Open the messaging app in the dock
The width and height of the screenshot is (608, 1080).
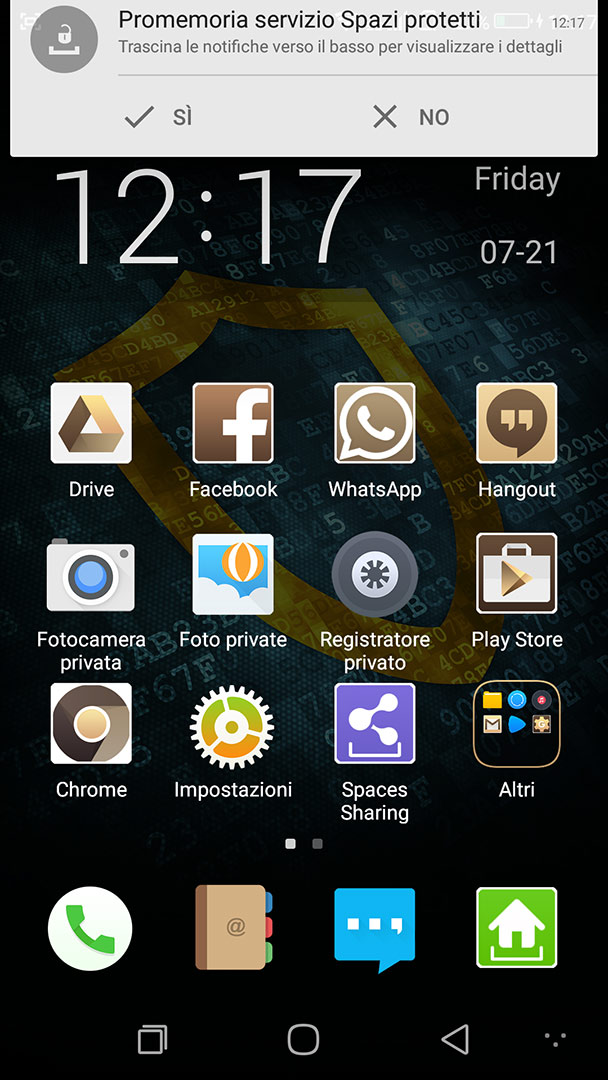pyautogui.click(x=375, y=930)
